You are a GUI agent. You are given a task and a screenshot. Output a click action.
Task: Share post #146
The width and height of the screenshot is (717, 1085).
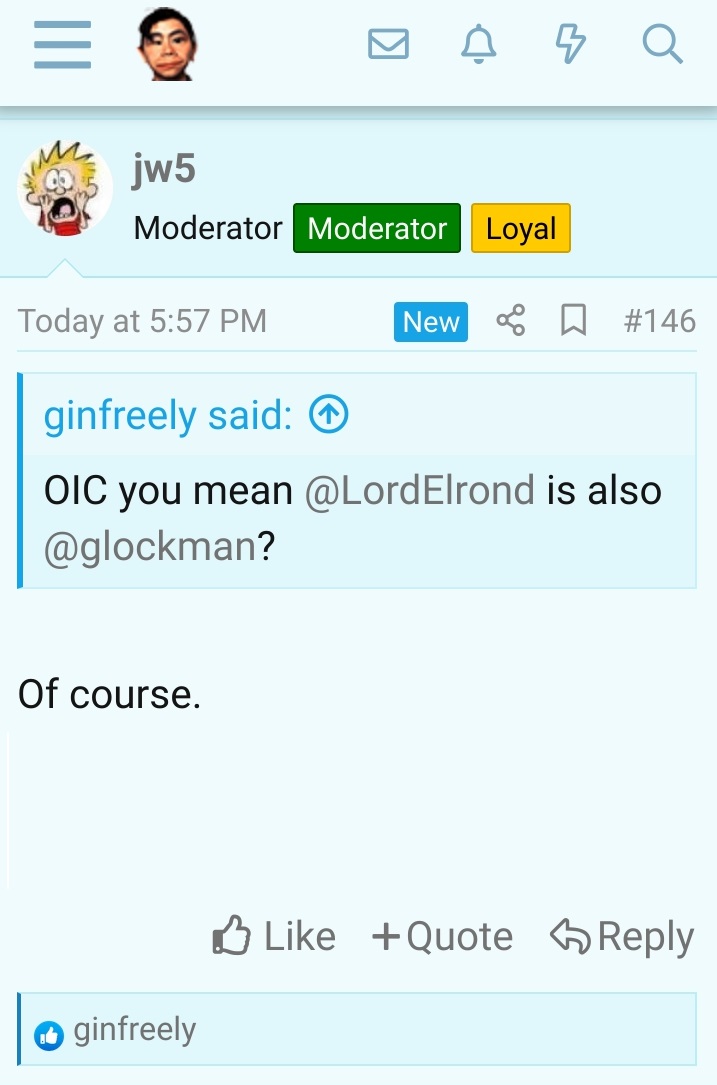coord(511,321)
